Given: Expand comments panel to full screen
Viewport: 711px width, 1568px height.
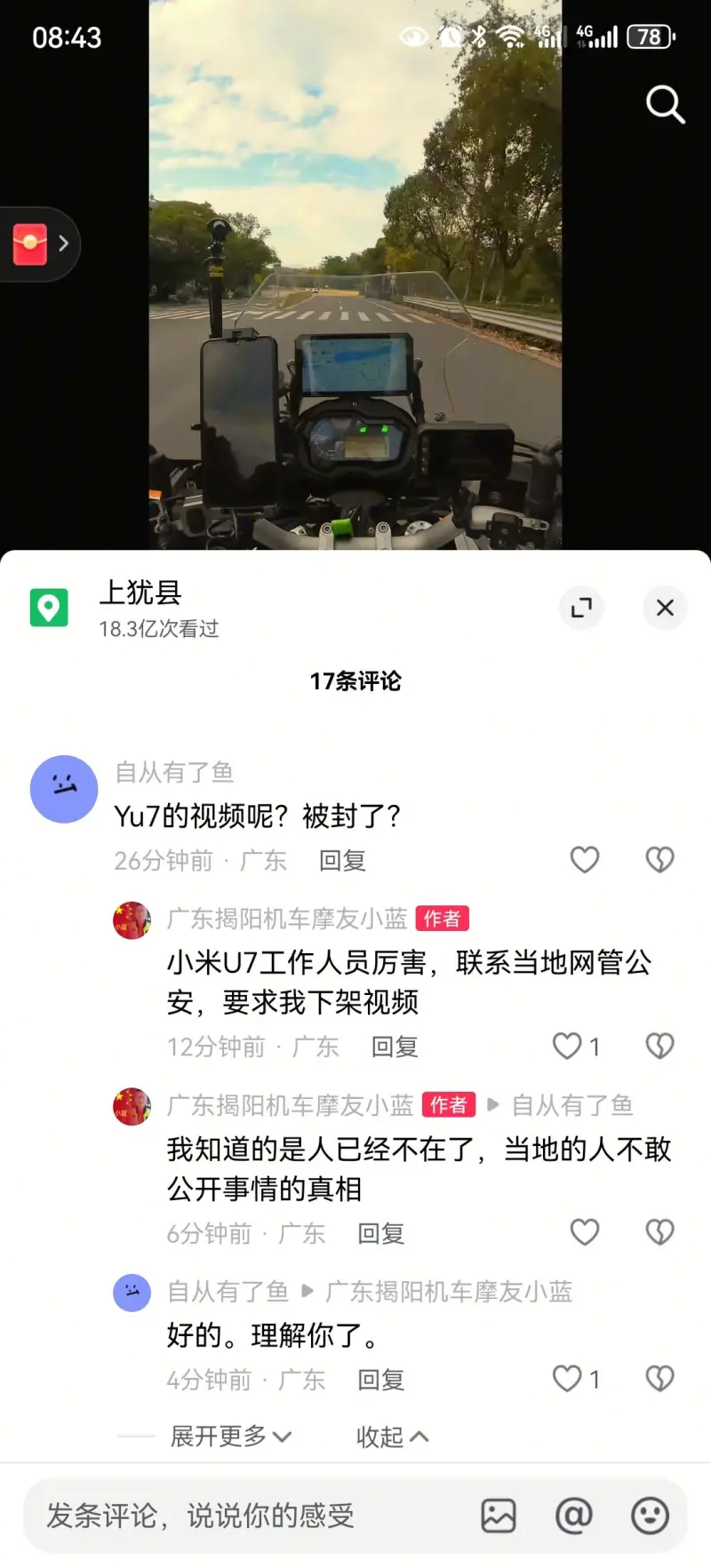Looking at the screenshot, I should click(x=581, y=608).
